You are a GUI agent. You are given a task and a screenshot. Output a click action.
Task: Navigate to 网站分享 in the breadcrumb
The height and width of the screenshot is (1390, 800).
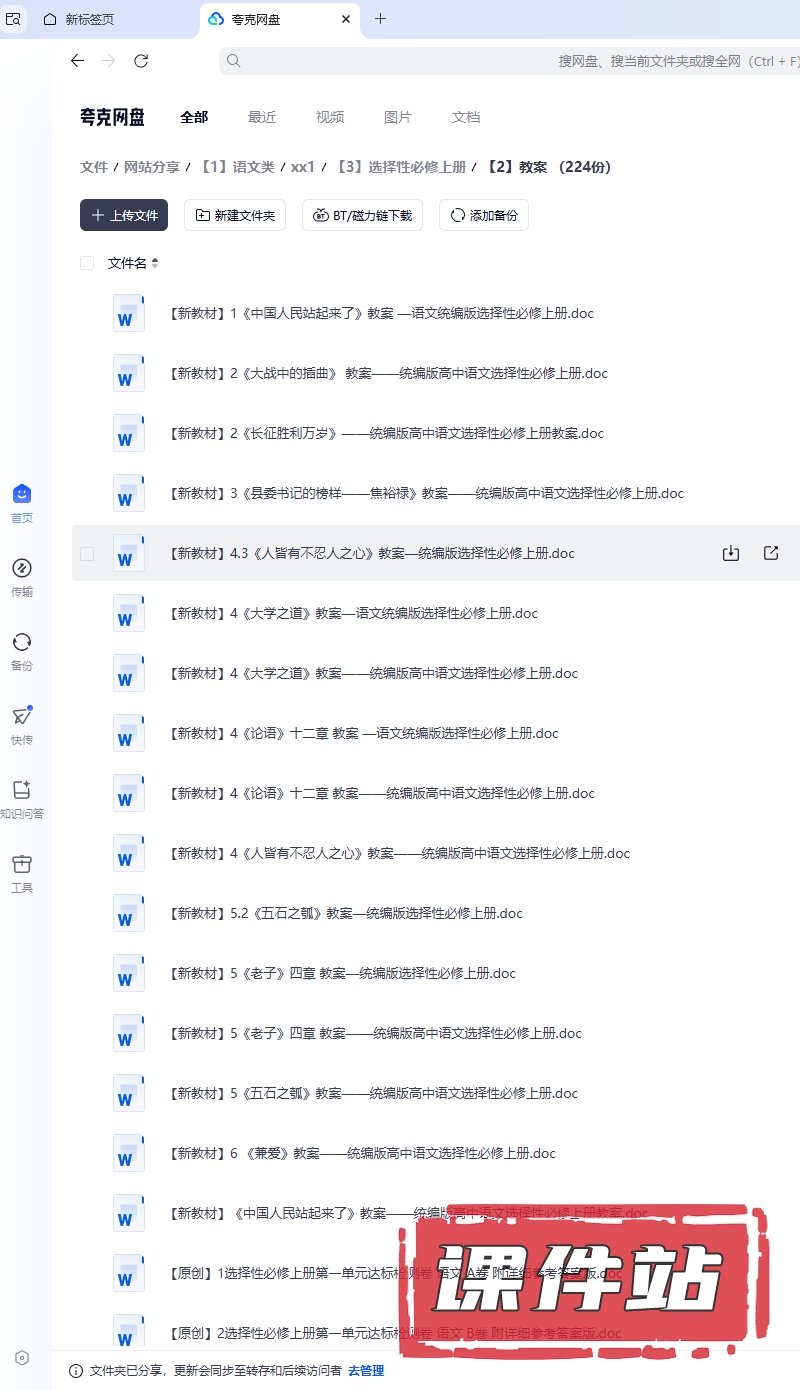[x=152, y=167]
